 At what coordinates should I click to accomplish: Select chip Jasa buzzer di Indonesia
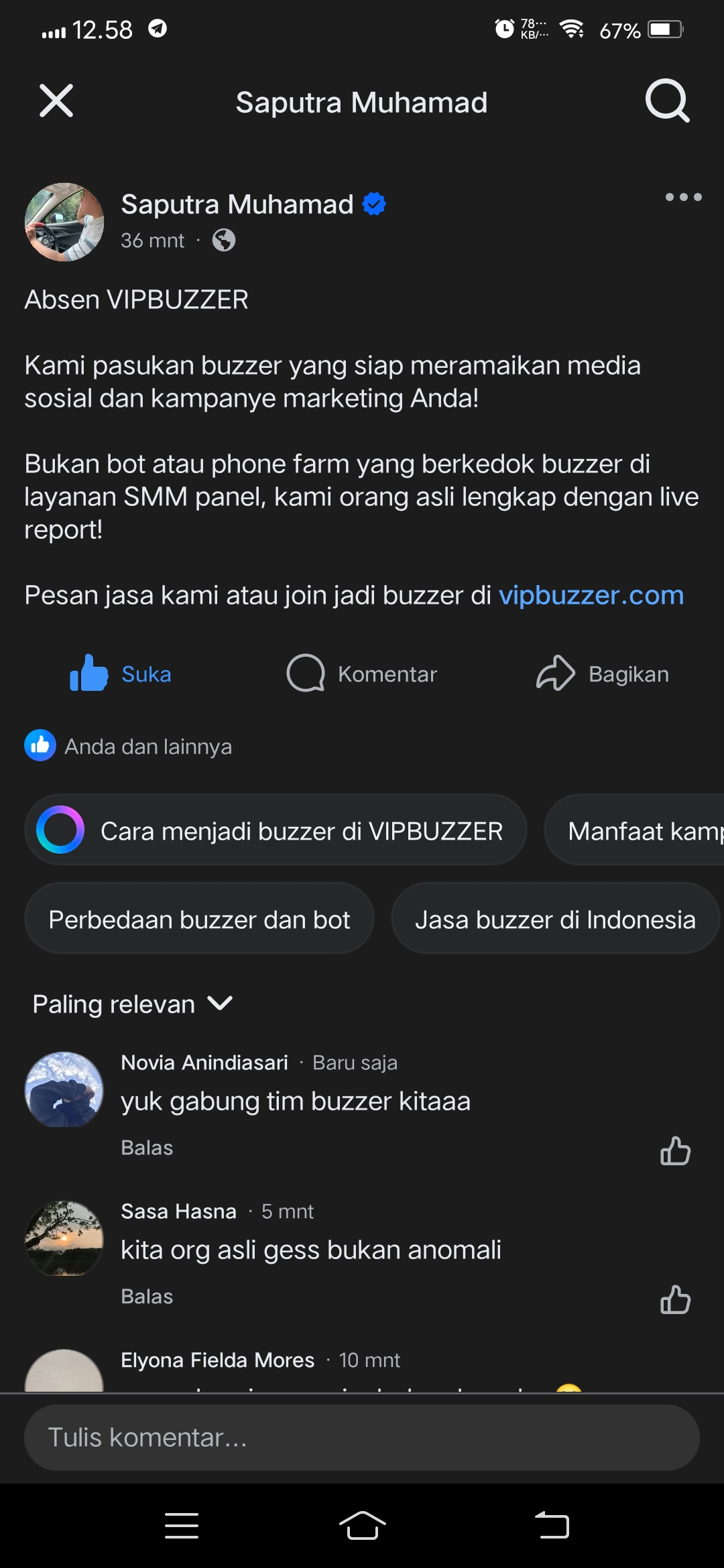click(554, 919)
